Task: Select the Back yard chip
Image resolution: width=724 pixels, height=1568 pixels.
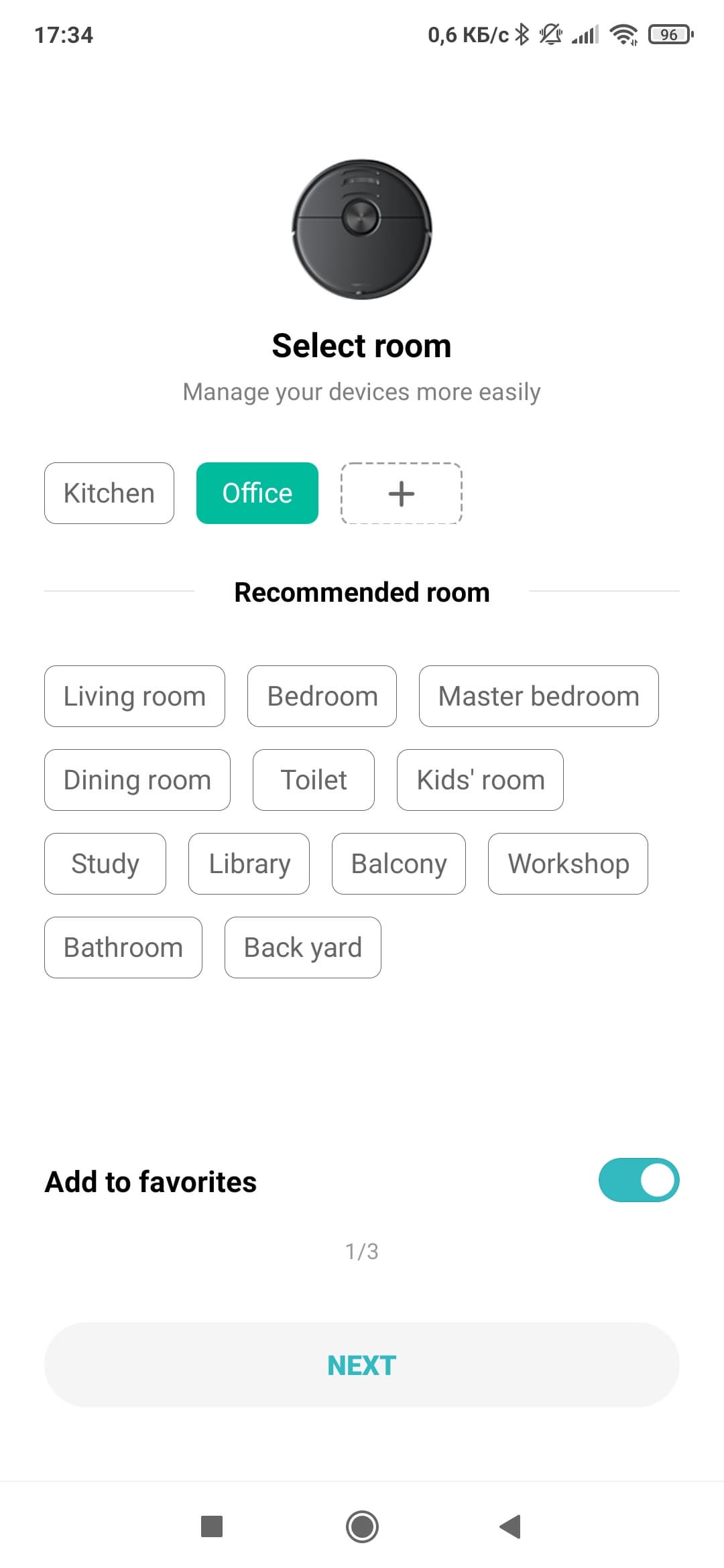Action: (303, 948)
